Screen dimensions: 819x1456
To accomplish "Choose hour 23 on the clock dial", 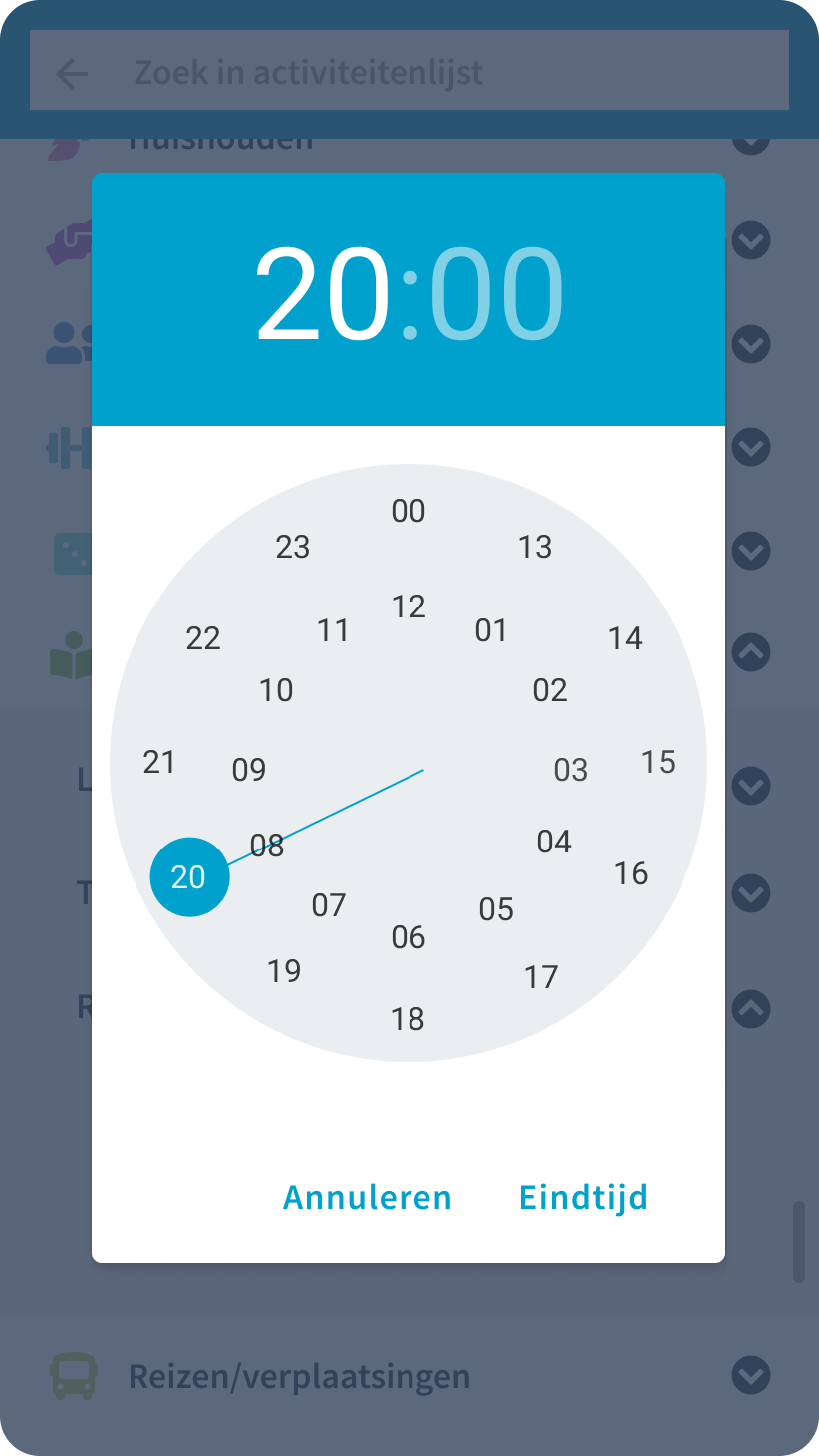I will coord(293,547).
